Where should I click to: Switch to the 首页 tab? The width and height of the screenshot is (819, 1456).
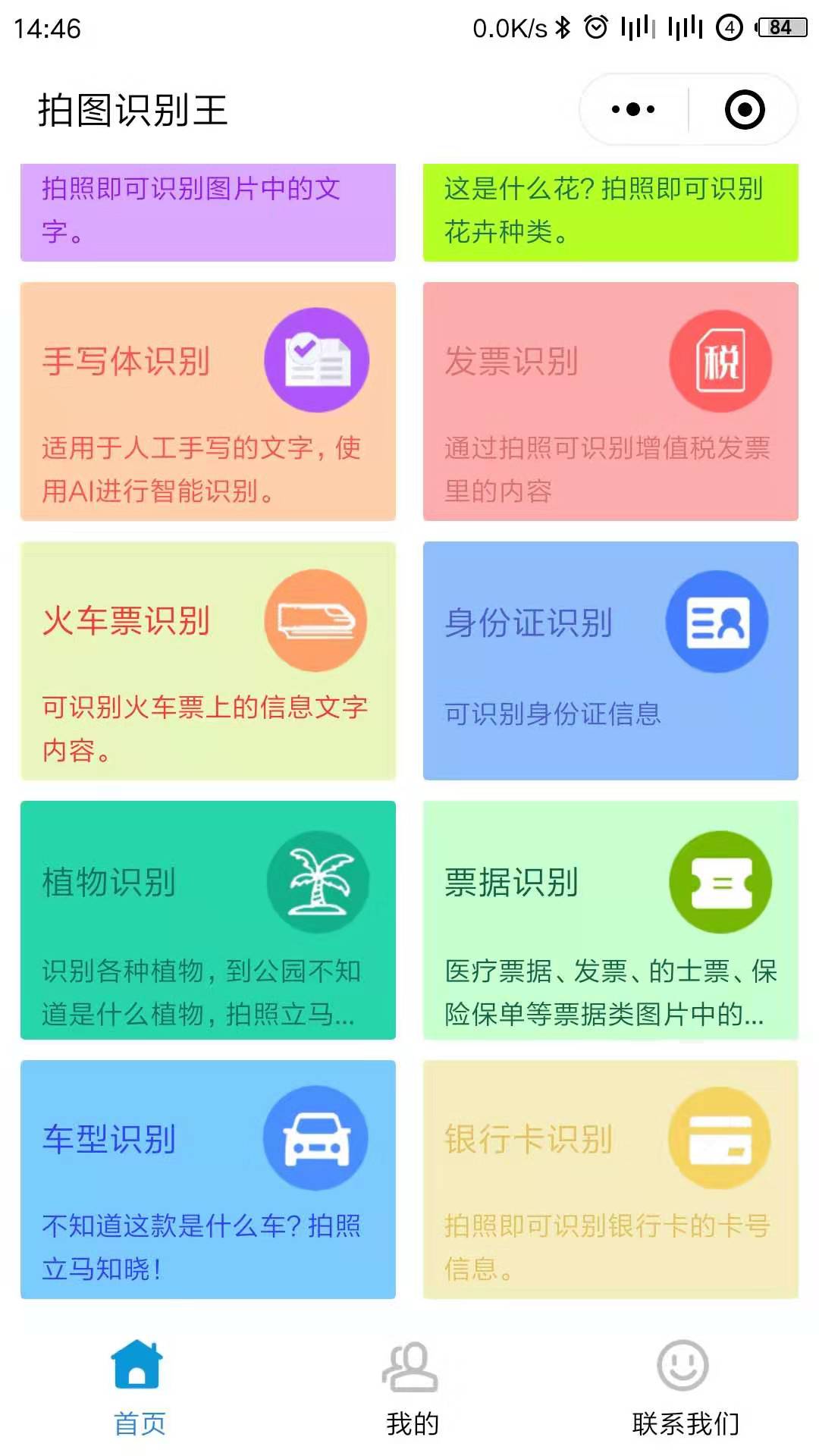pyautogui.click(x=139, y=1388)
